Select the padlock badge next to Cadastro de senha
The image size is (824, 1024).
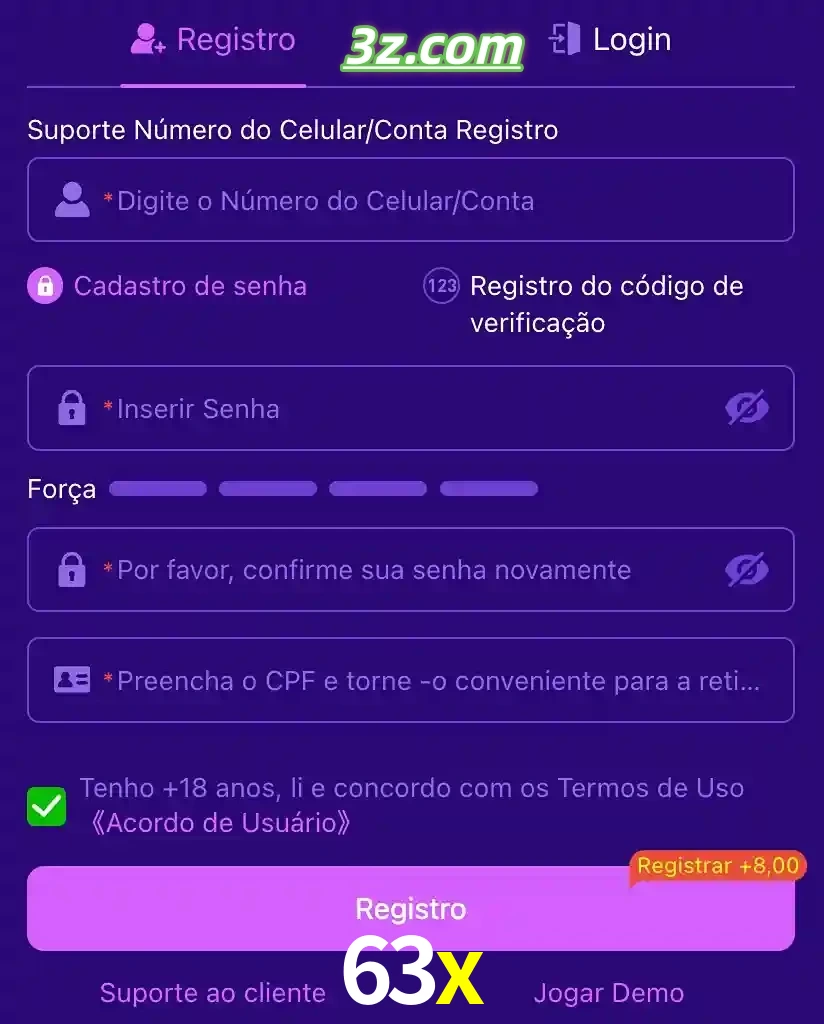pyautogui.click(x=44, y=286)
